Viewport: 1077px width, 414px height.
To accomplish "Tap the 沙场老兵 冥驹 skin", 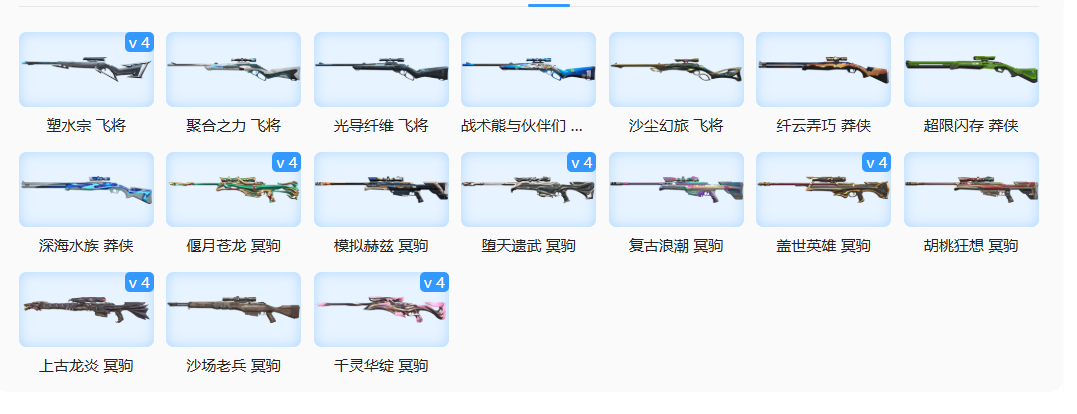I will point(234,310).
